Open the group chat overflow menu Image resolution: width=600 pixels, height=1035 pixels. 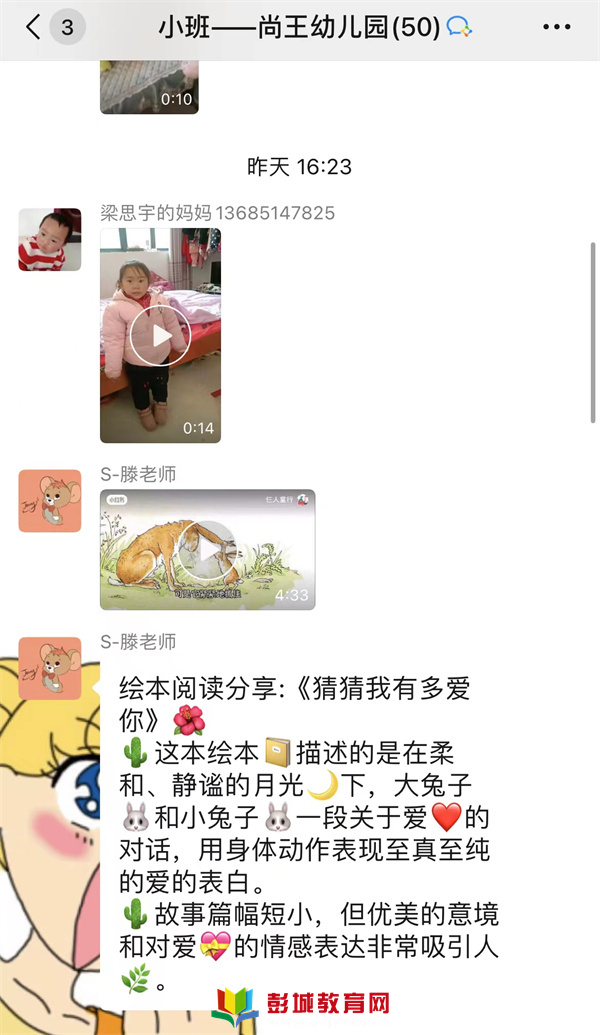(557, 27)
